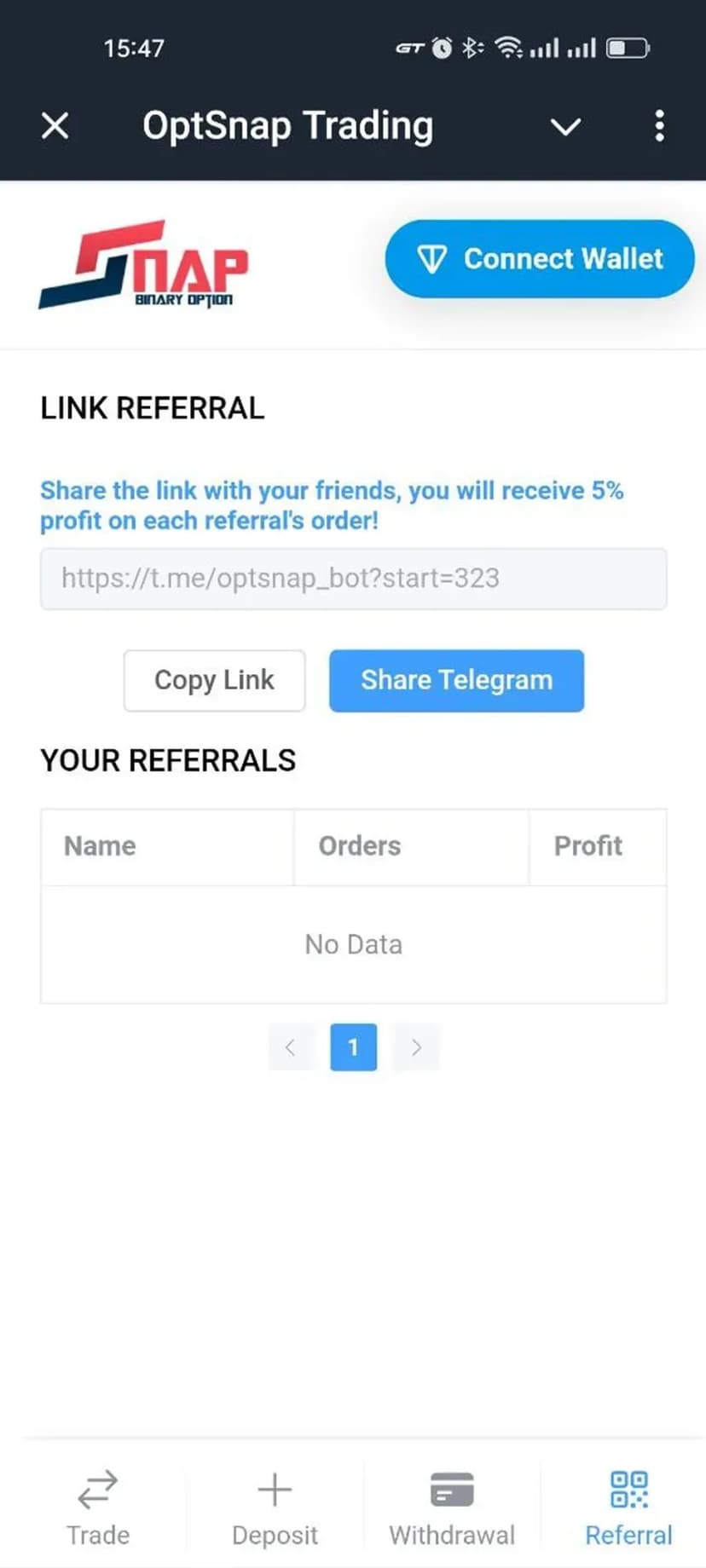Switch to the Withdrawal tab

point(452,1507)
